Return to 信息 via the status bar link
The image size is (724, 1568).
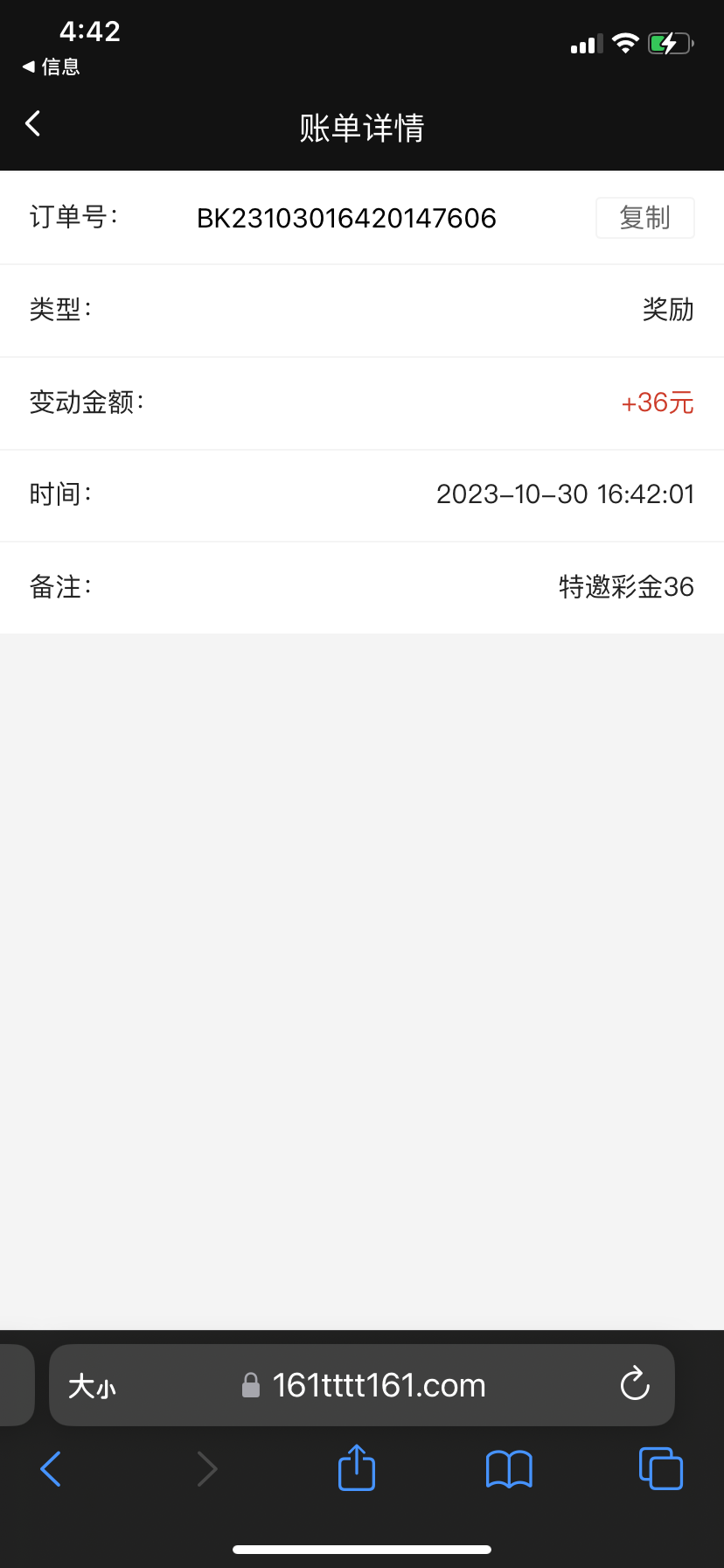point(50,66)
